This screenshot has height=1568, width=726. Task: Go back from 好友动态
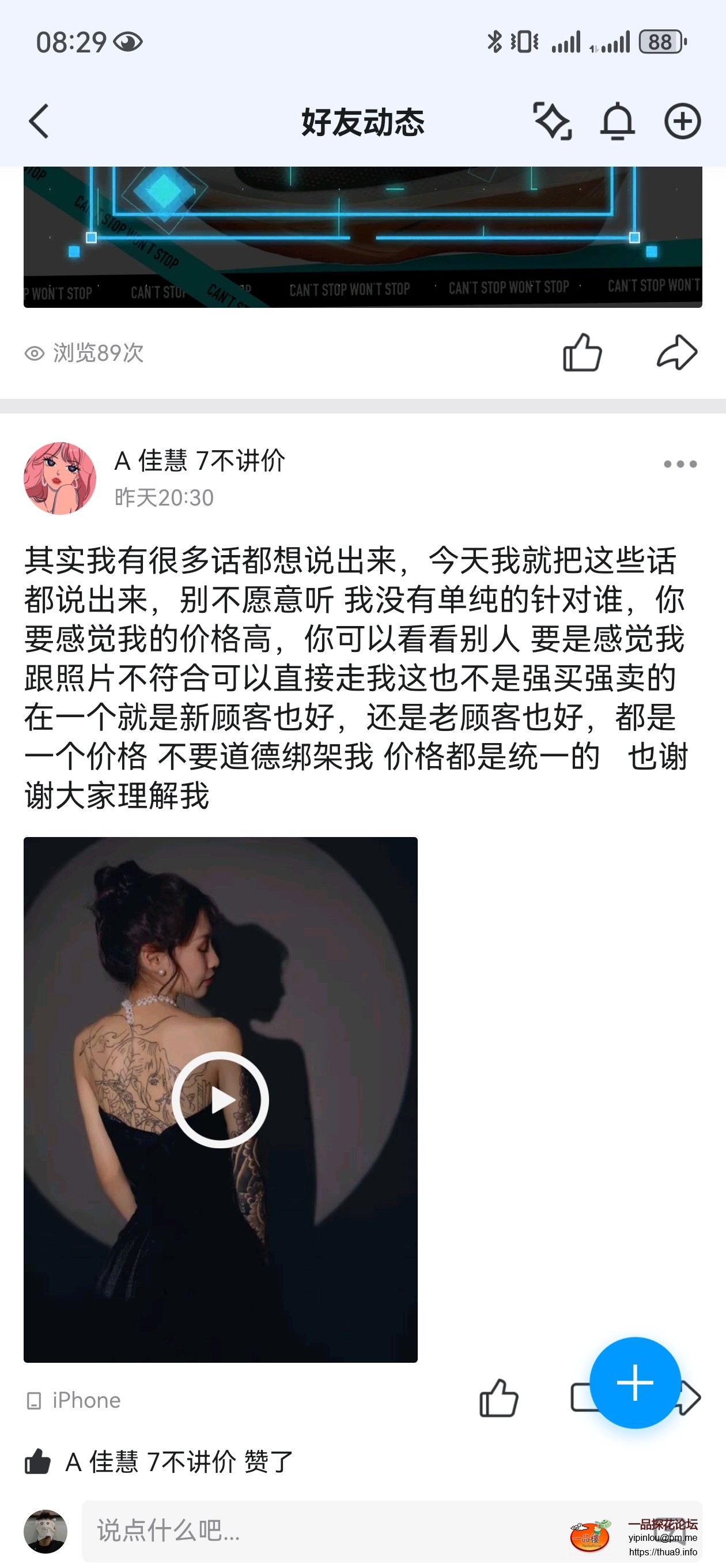tap(39, 122)
